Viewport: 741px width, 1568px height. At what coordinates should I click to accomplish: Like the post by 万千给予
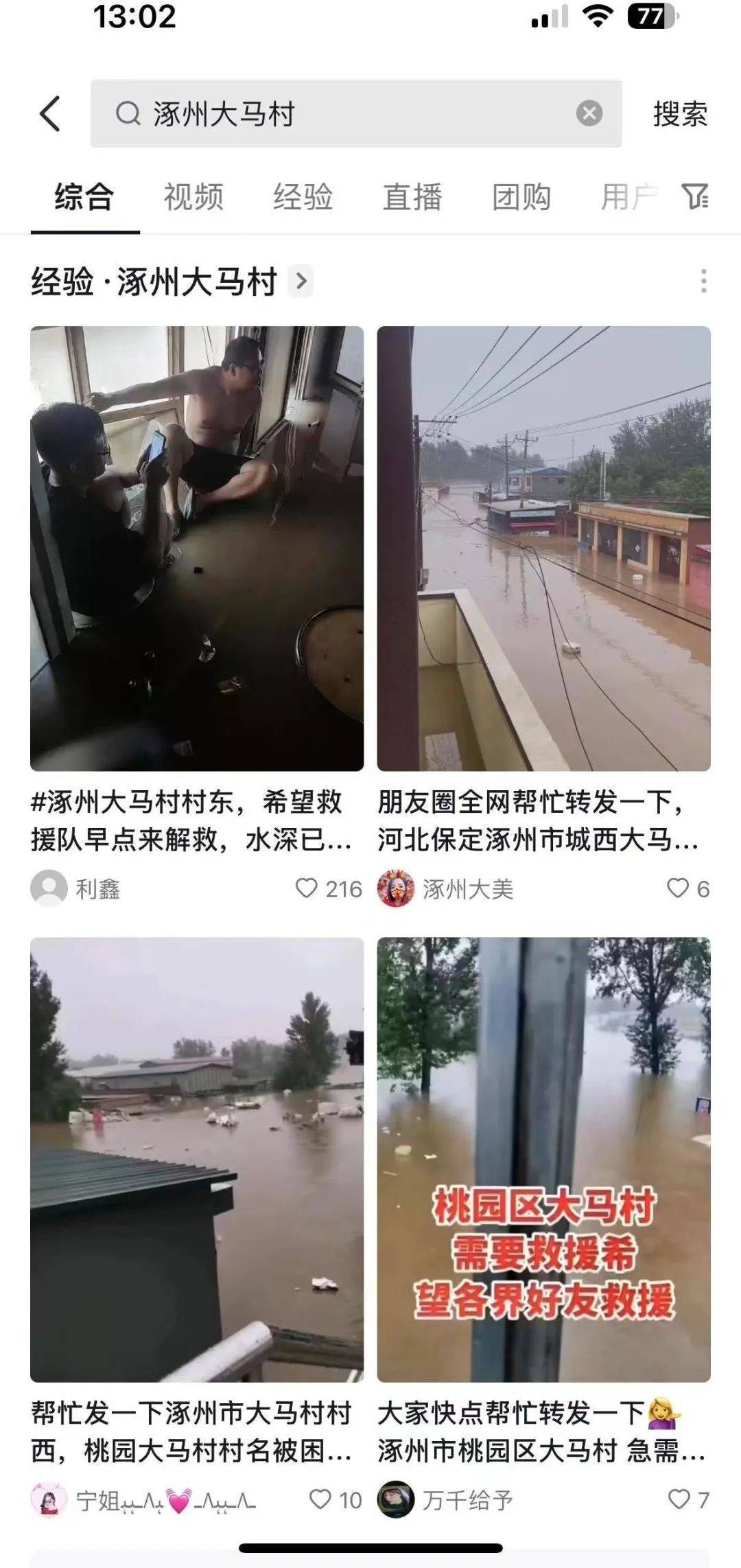pos(679,1499)
